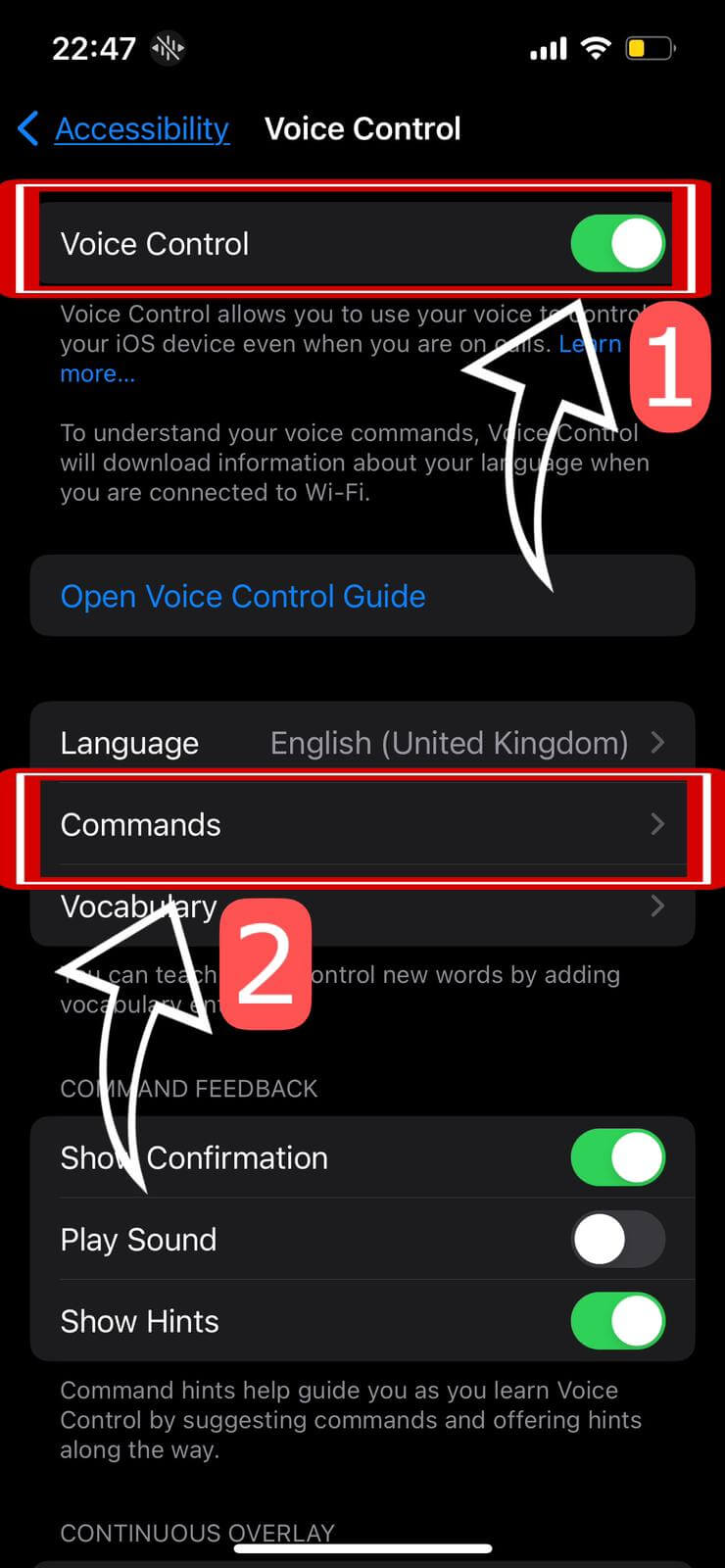Select English (United Kingdom) language value
The image size is (725, 1568).
click(450, 743)
